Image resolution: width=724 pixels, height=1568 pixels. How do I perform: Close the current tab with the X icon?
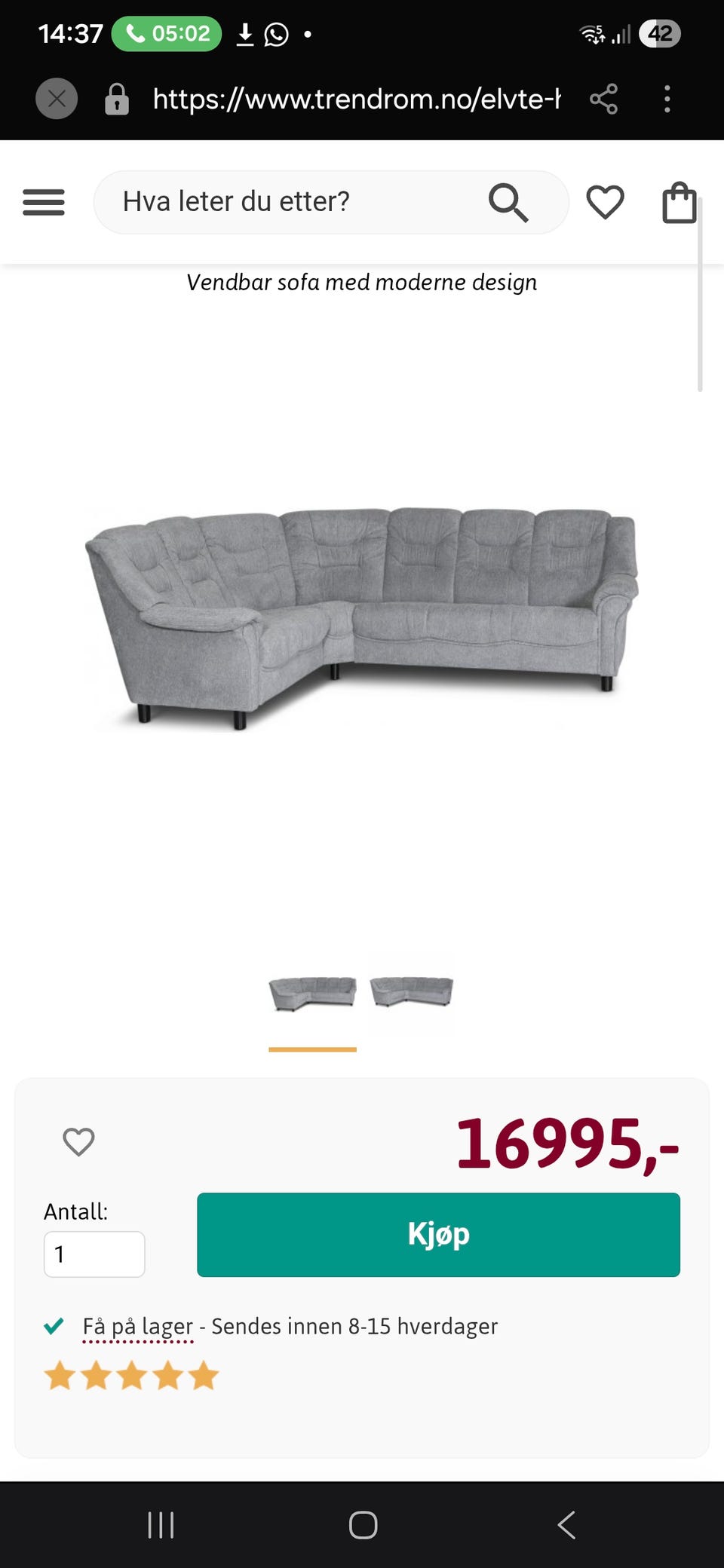click(x=56, y=99)
